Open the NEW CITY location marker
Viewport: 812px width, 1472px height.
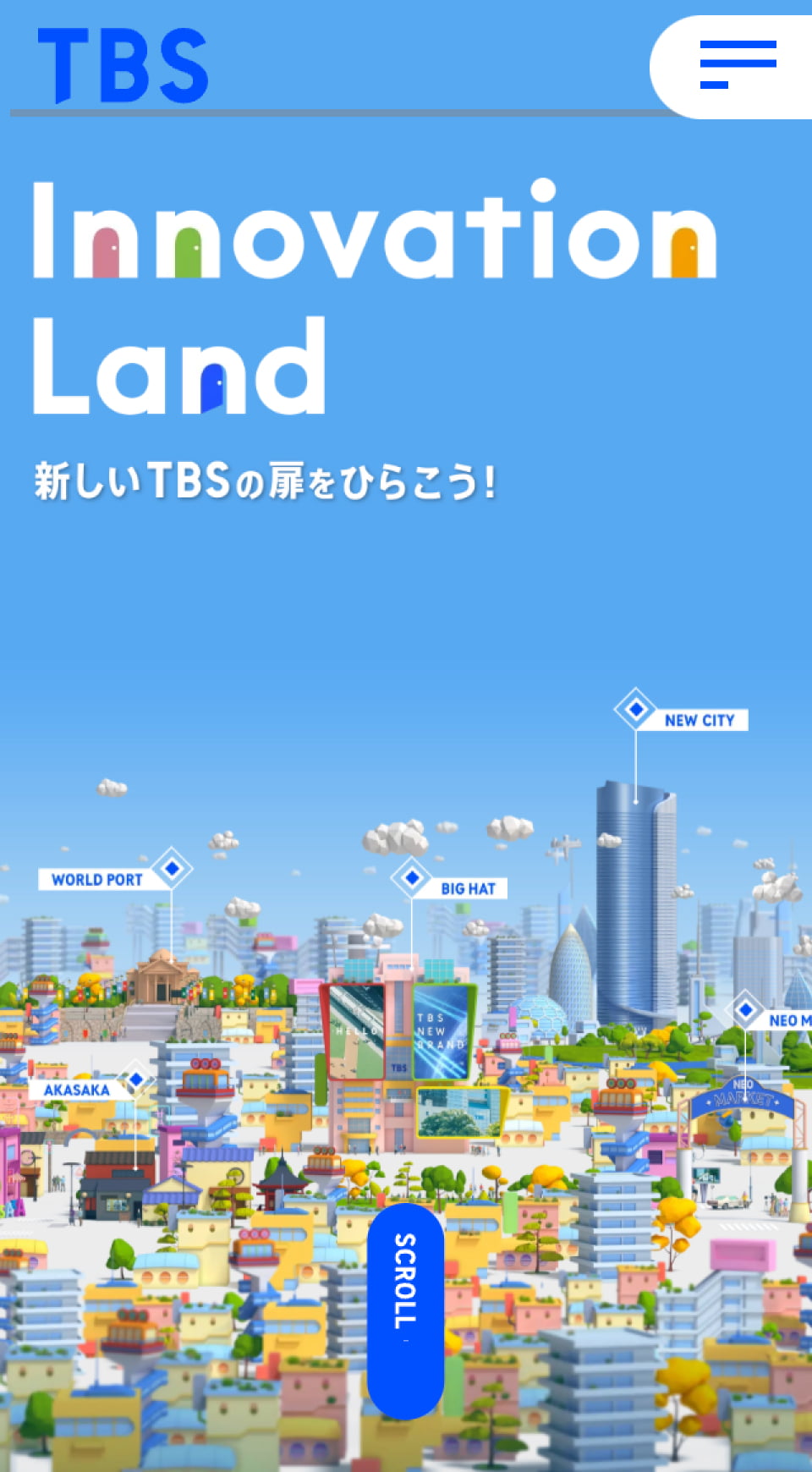tap(636, 709)
